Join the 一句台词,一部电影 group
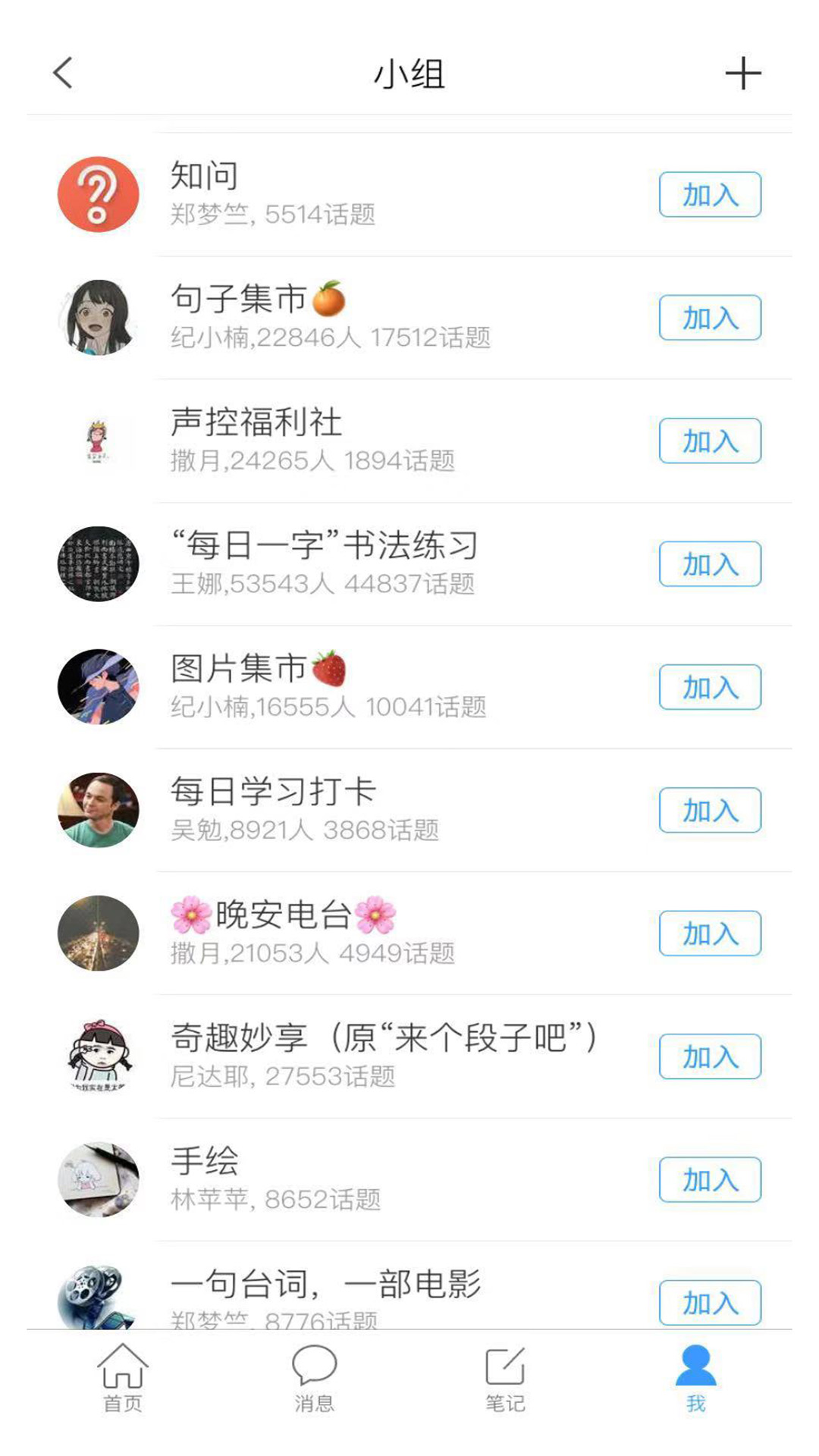The width and height of the screenshot is (819, 1456). coord(709,1302)
